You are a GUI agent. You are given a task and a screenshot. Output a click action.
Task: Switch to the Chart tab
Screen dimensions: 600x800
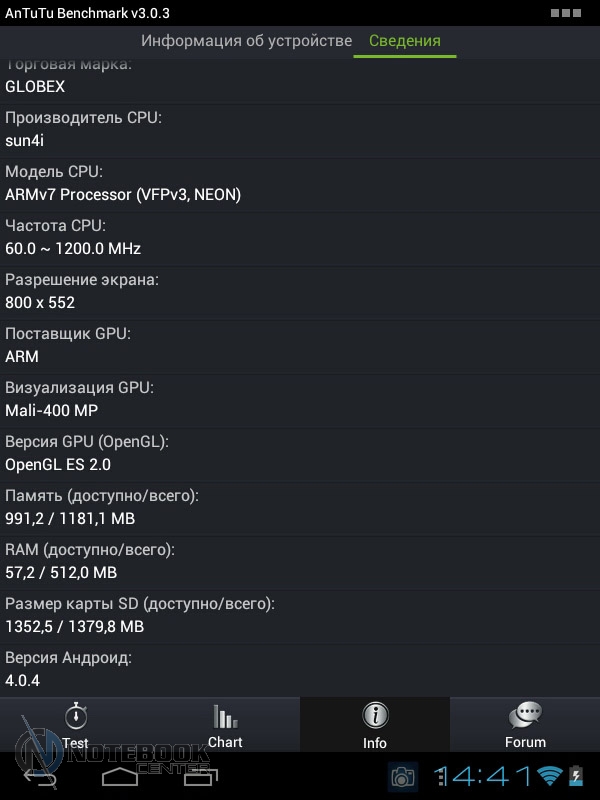(225, 726)
